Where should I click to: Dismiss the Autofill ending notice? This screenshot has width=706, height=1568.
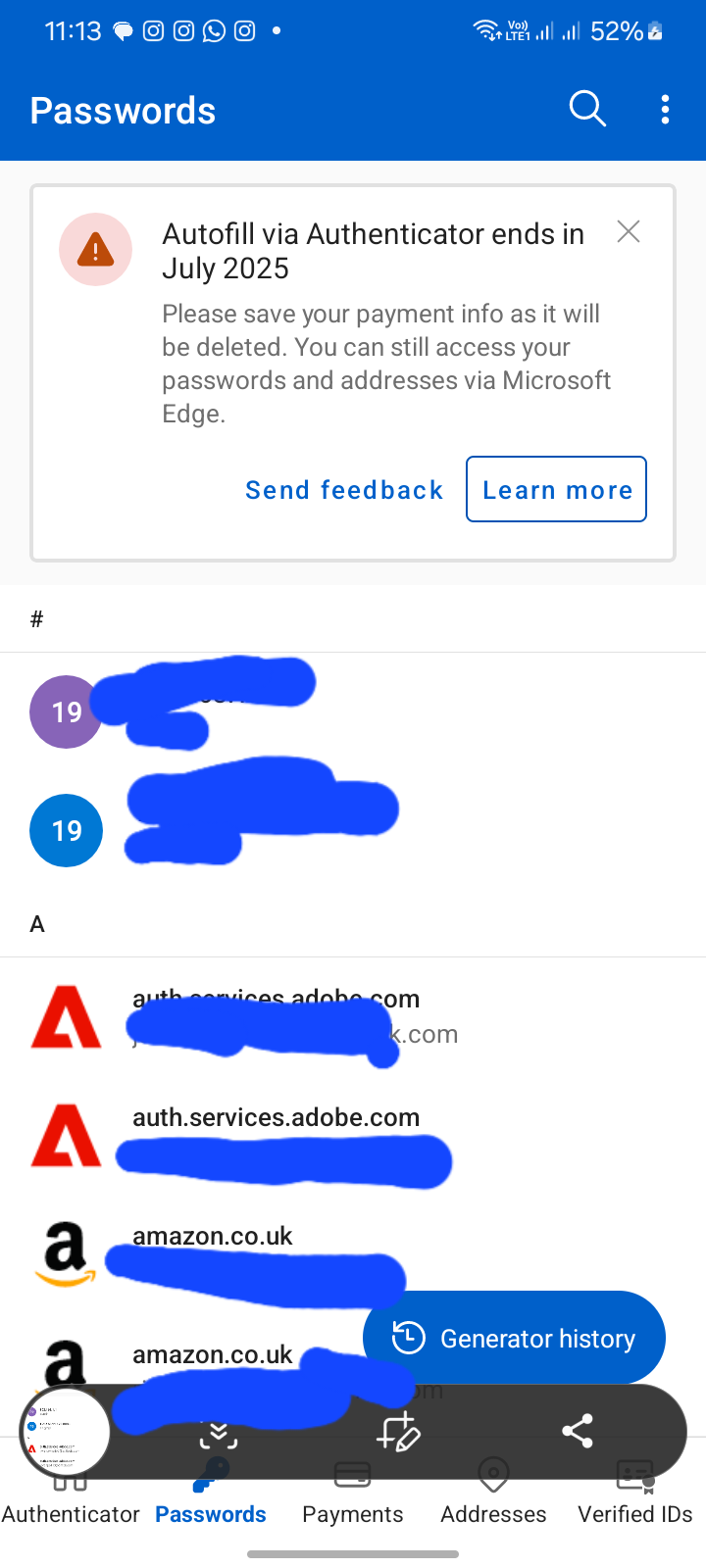[x=629, y=232]
